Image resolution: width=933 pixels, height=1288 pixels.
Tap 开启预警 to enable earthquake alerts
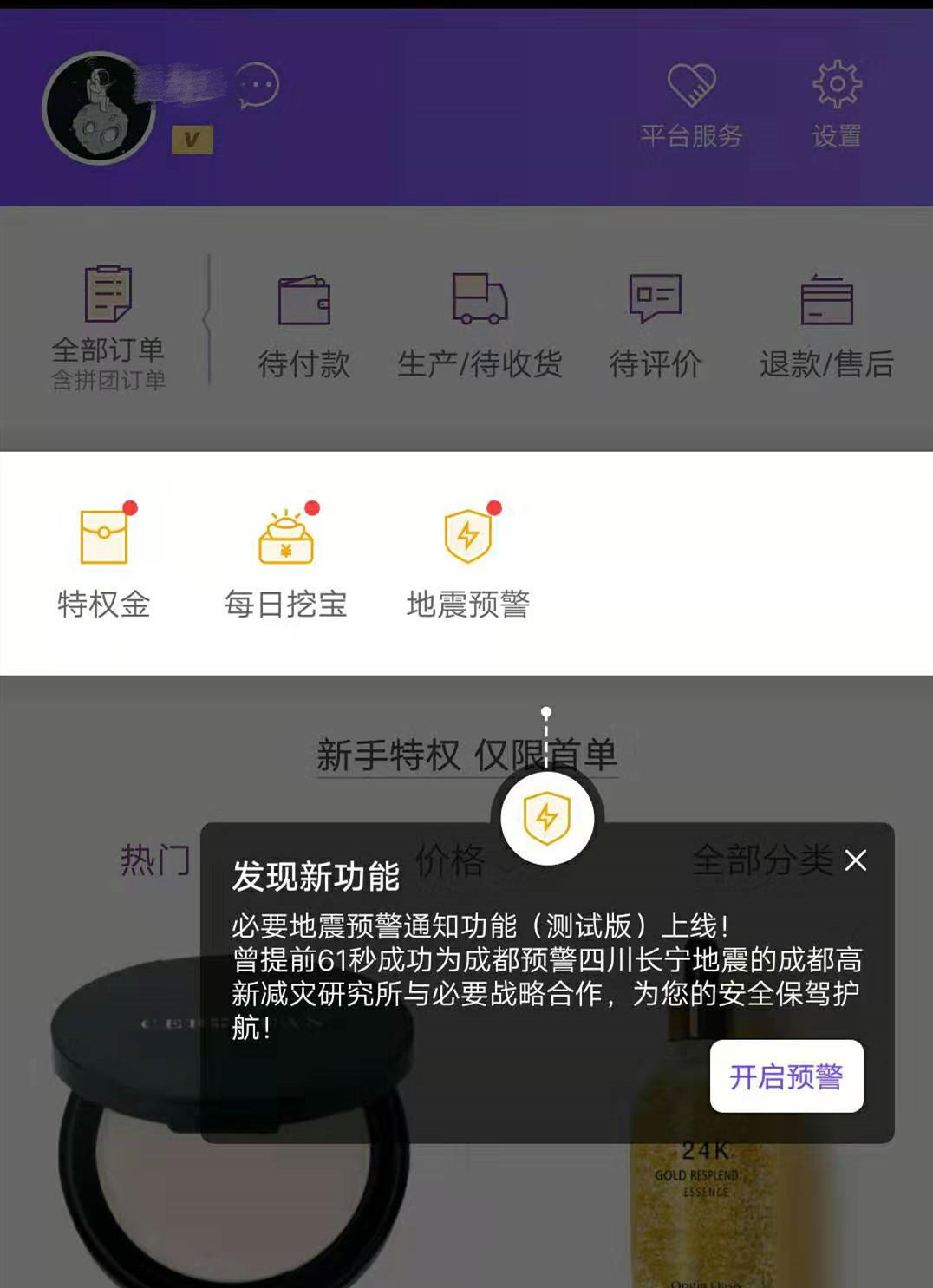pos(786,1076)
